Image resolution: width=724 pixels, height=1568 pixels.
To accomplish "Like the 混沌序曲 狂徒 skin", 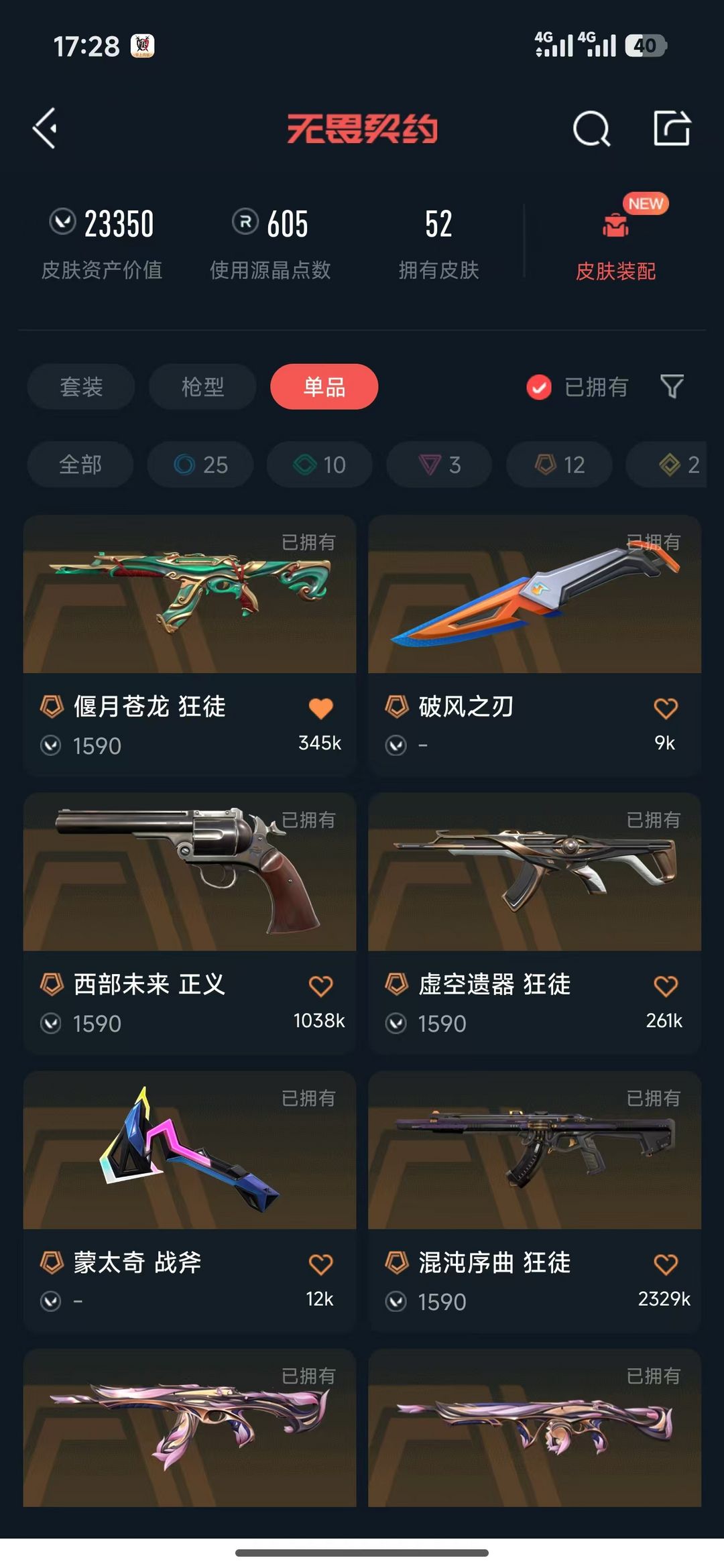I will pos(666,1264).
